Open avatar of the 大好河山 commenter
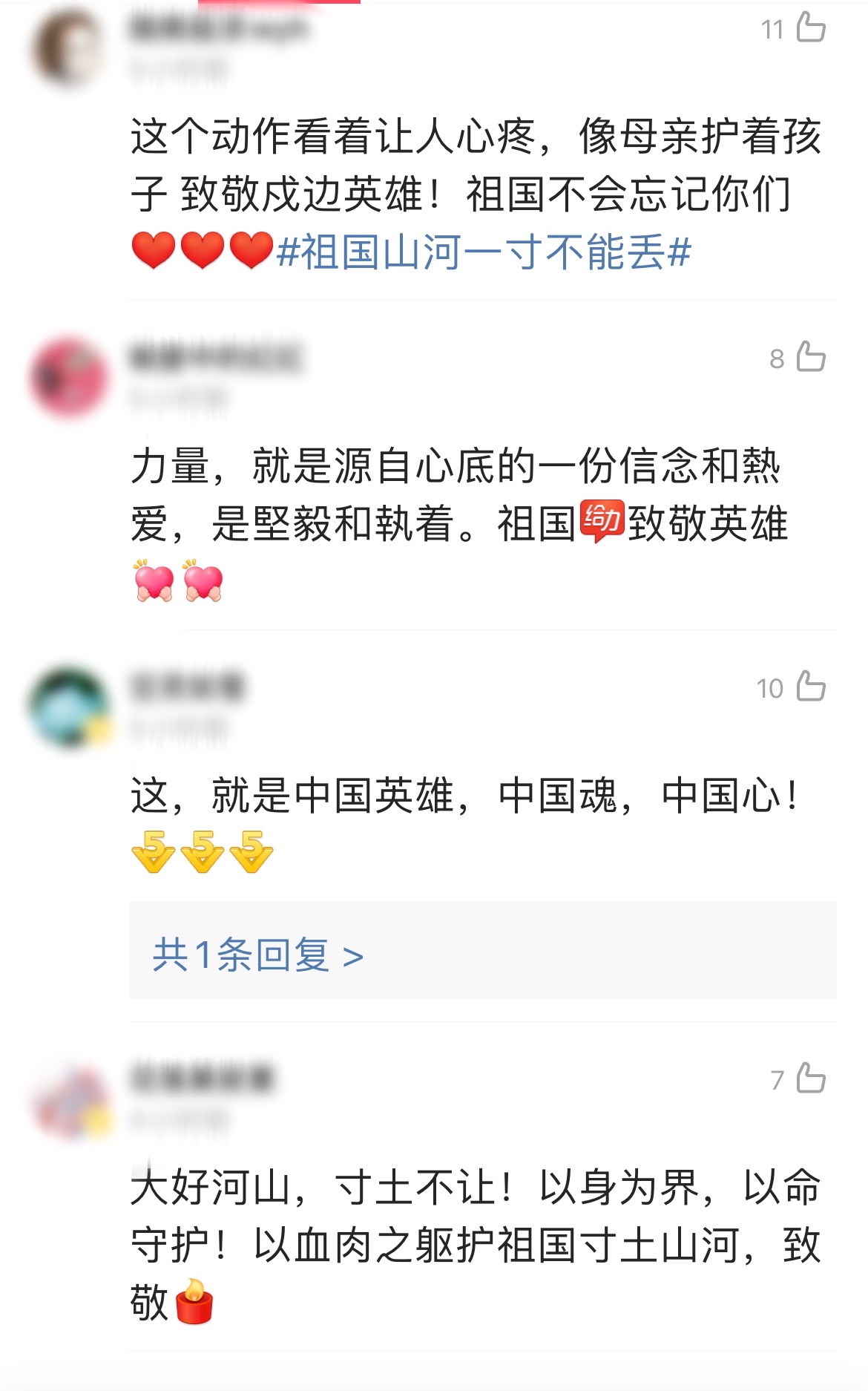868x1391 pixels. tap(69, 1100)
